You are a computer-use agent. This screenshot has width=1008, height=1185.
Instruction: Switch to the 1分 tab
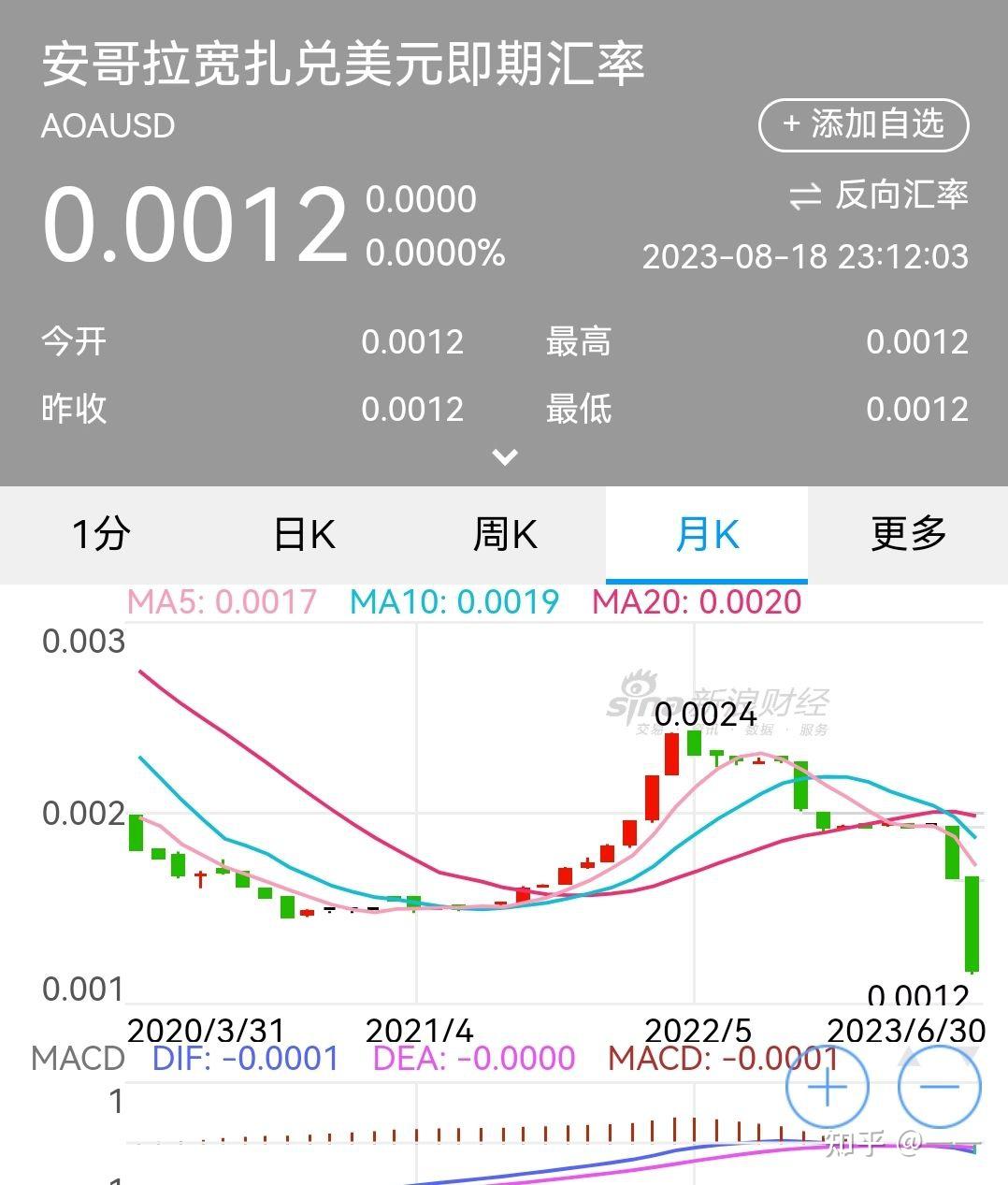(99, 534)
